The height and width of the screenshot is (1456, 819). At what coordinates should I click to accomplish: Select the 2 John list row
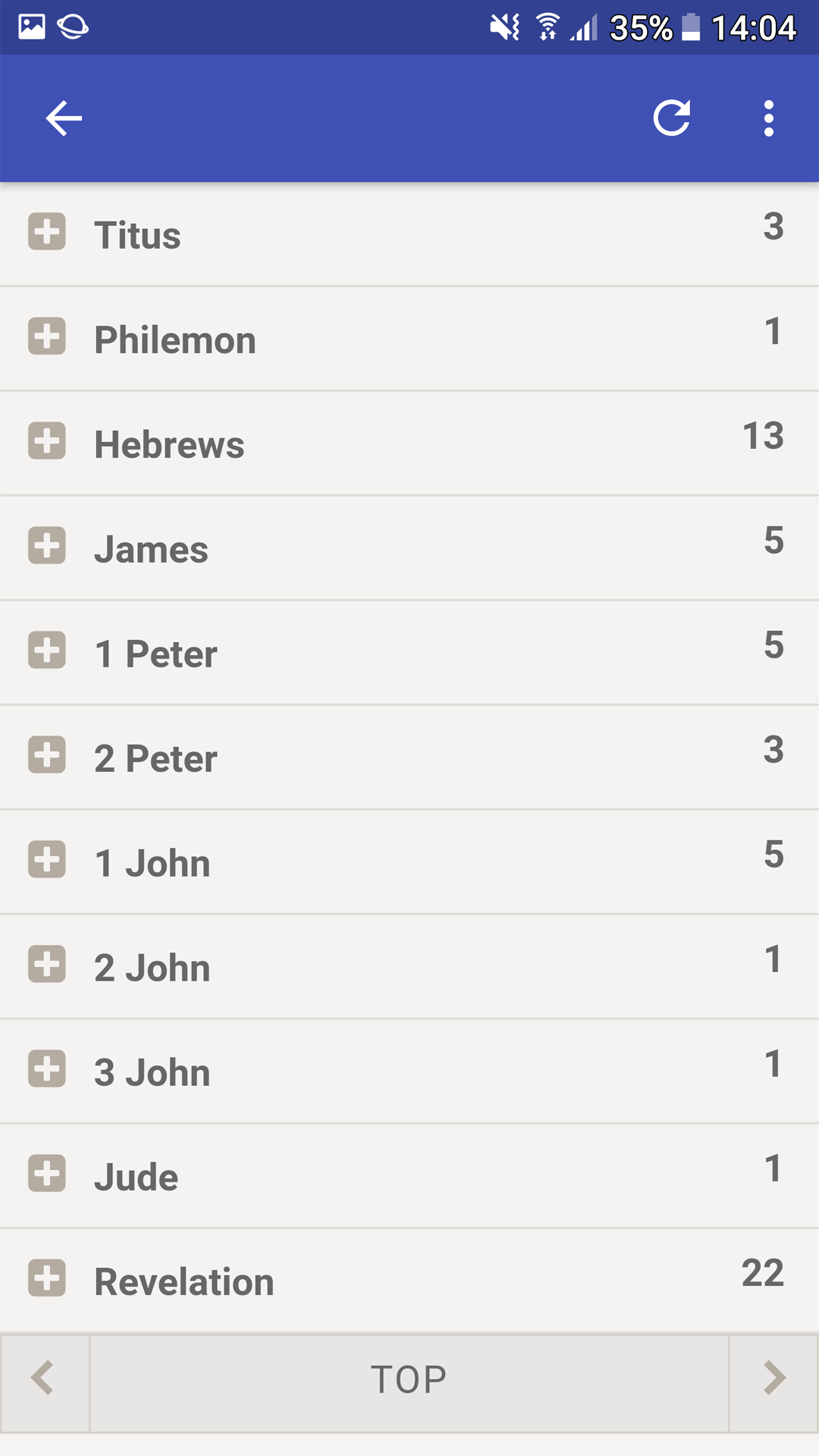click(409, 966)
